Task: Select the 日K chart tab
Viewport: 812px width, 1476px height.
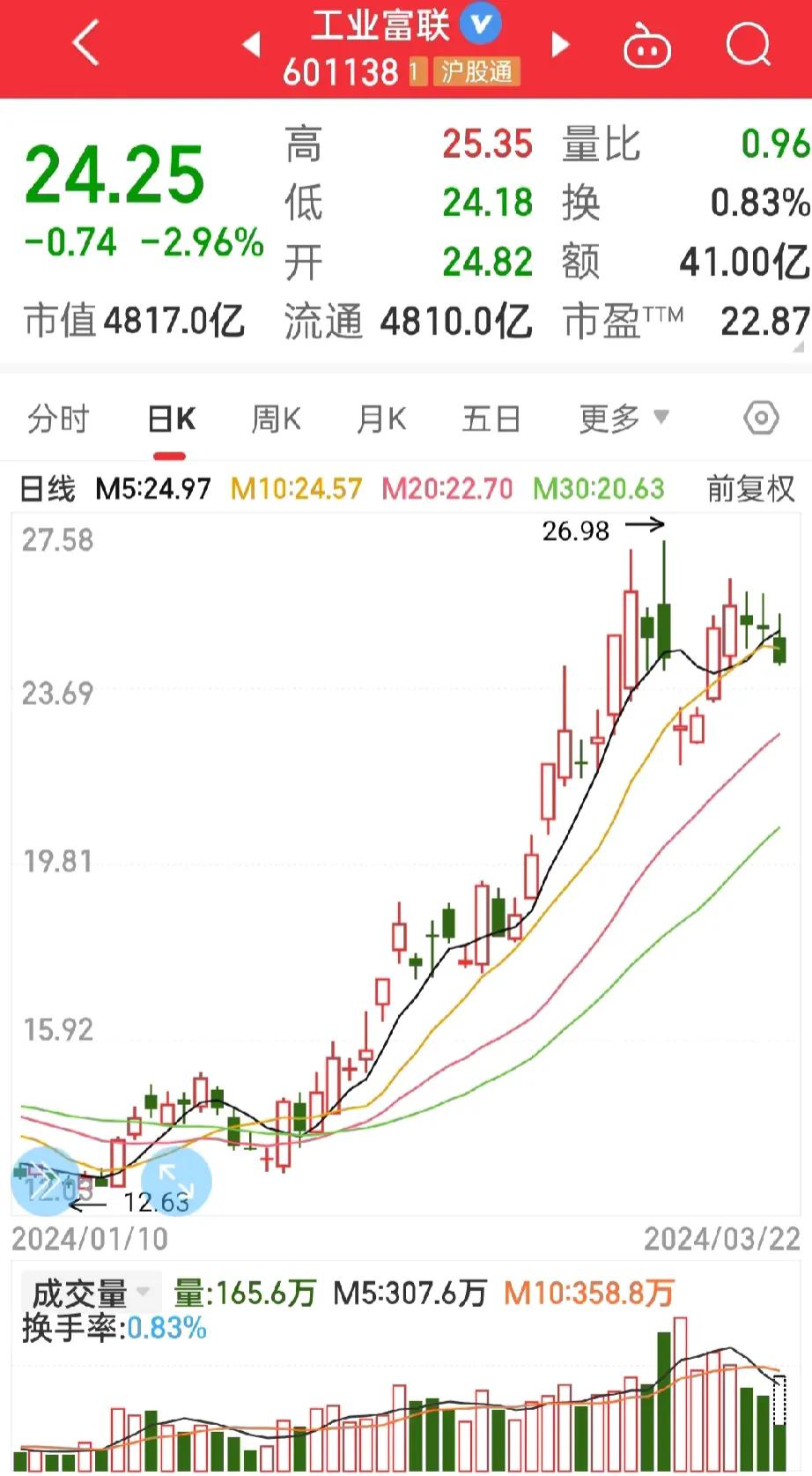Action: (x=171, y=419)
